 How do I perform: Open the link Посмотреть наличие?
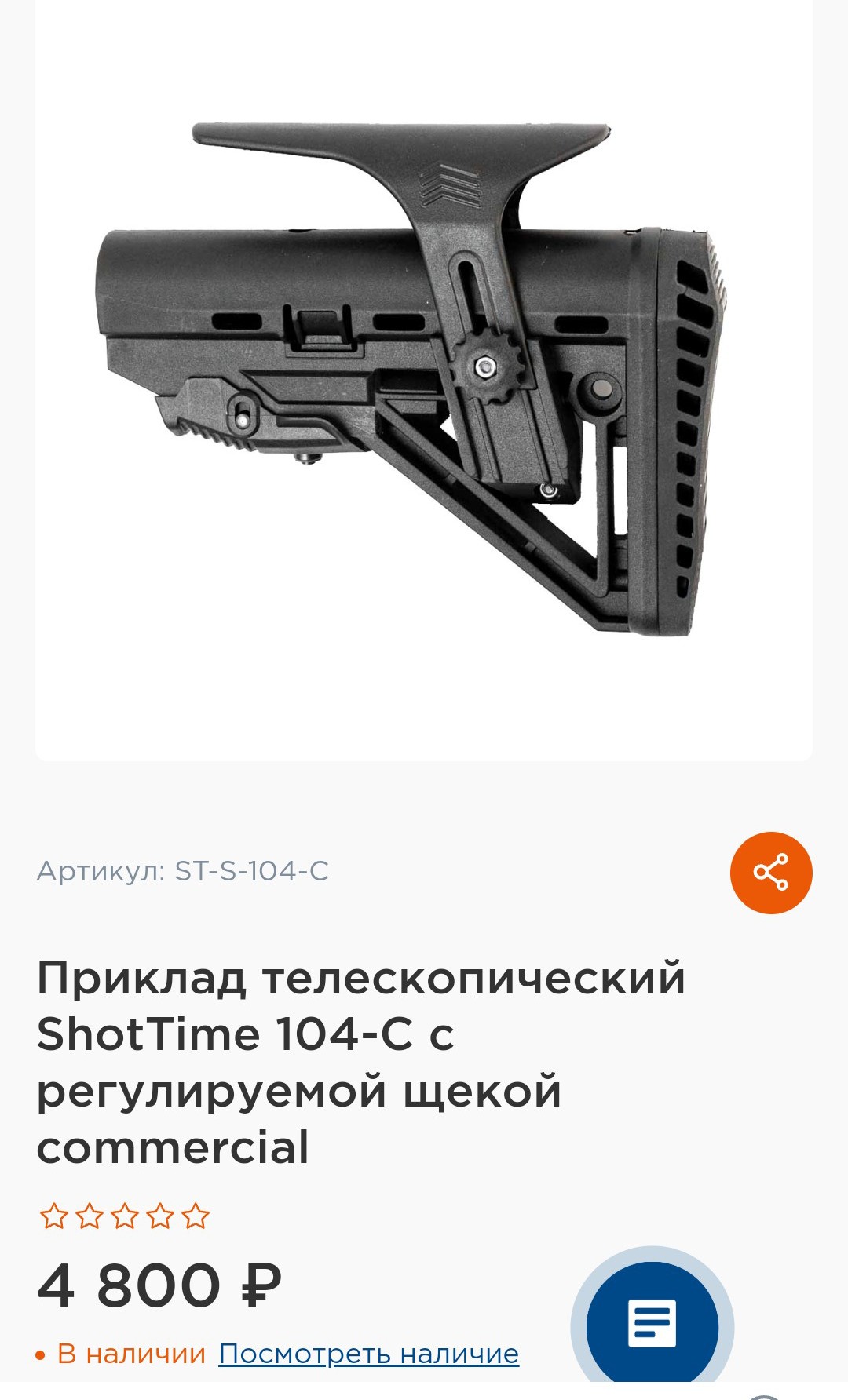368,1354
